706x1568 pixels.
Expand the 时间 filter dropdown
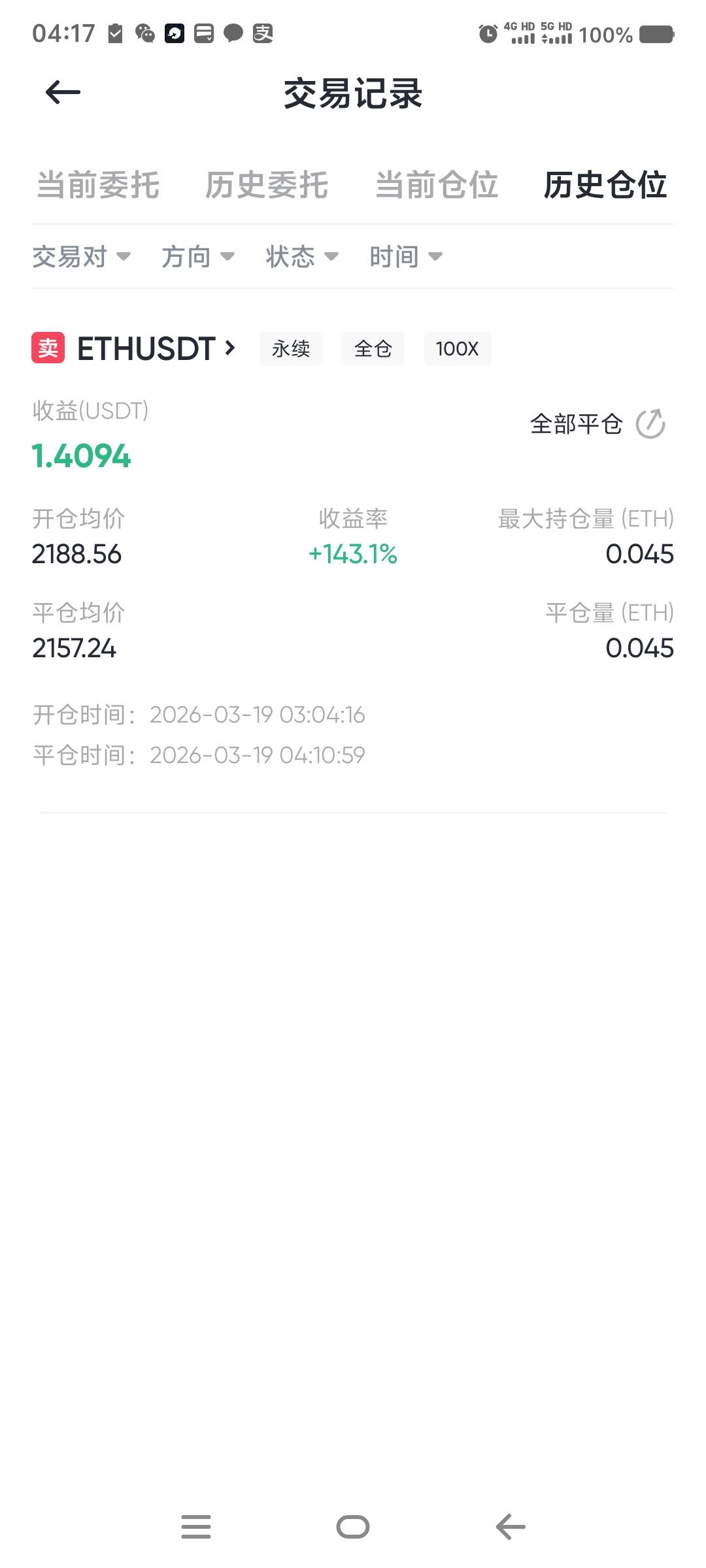pos(406,257)
